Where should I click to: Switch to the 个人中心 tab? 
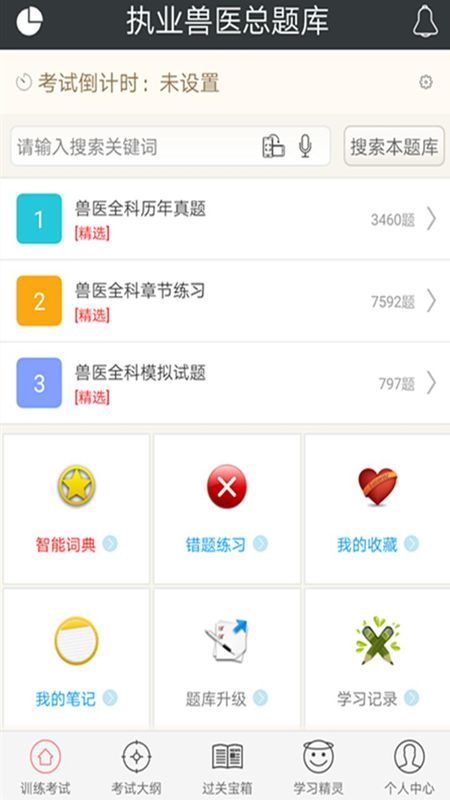point(409,767)
